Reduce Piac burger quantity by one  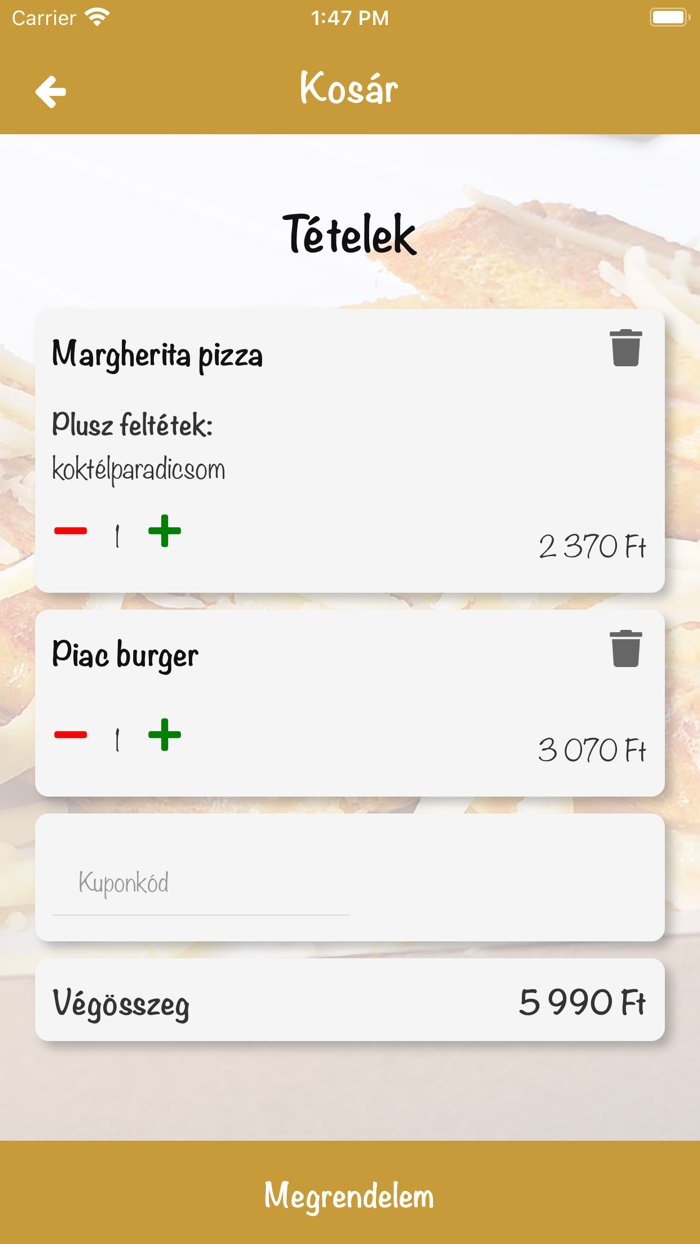(70, 735)
